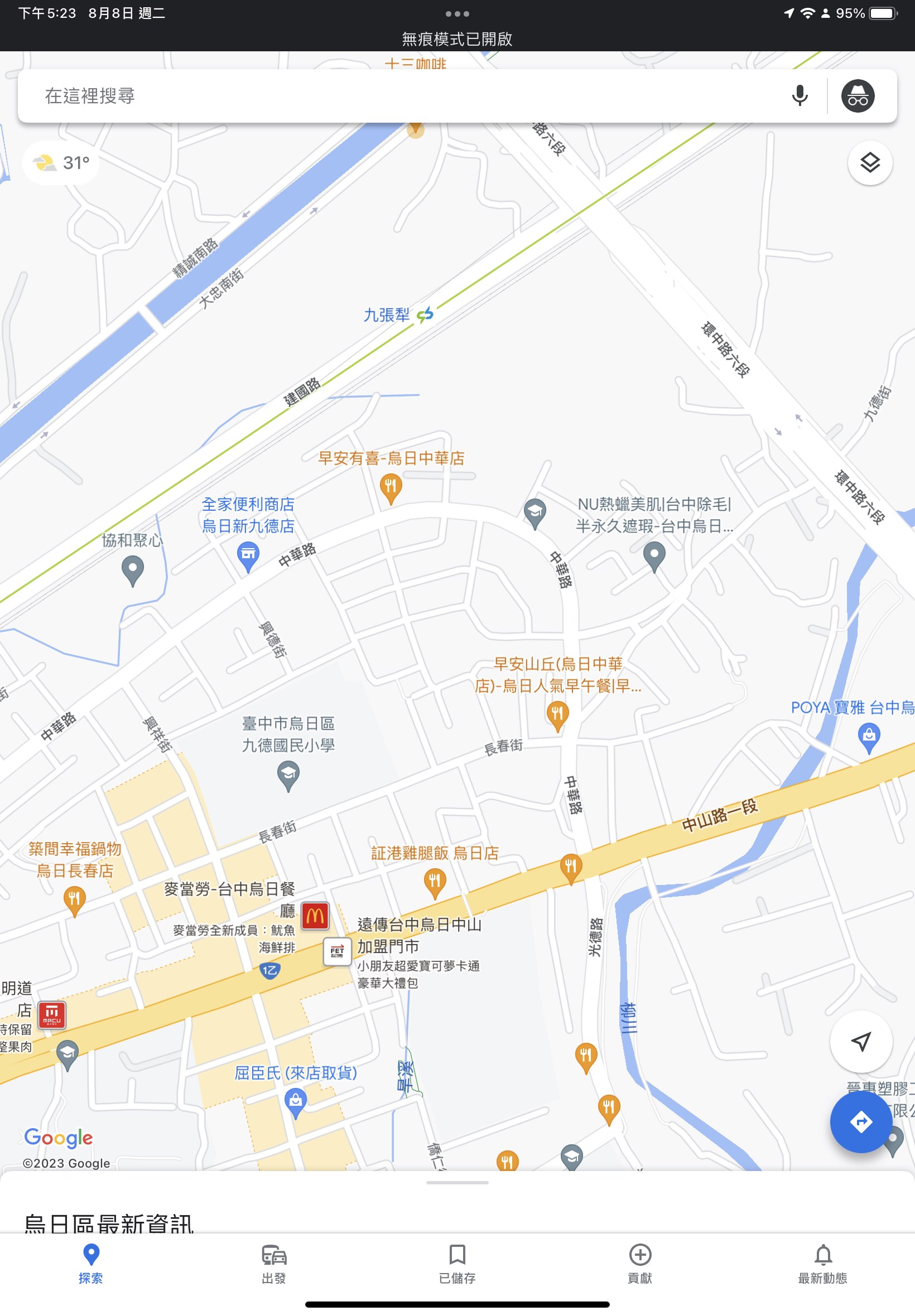Start voice search with the microphone
This screenshot has height=1316, width=915.
click(x=799, y=96)
